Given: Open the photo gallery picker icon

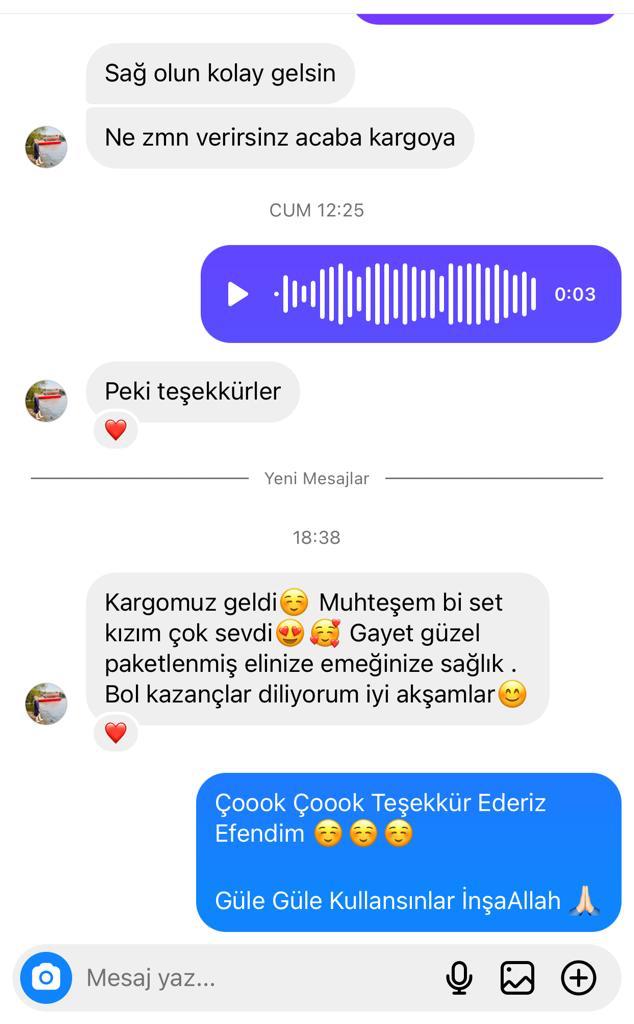Looking at the screenshot, I should (517, 978).
